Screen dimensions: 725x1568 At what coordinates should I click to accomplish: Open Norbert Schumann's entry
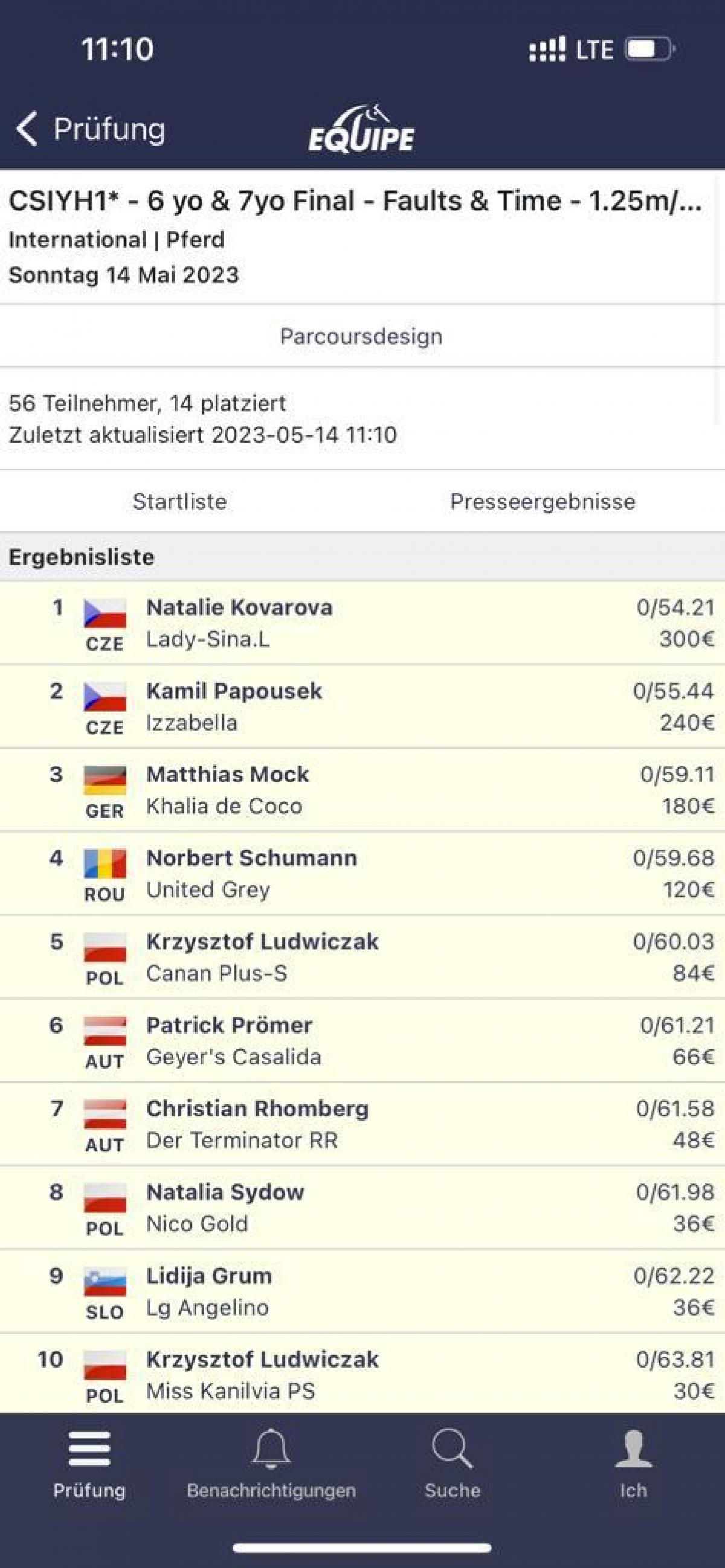pos(362,873)
